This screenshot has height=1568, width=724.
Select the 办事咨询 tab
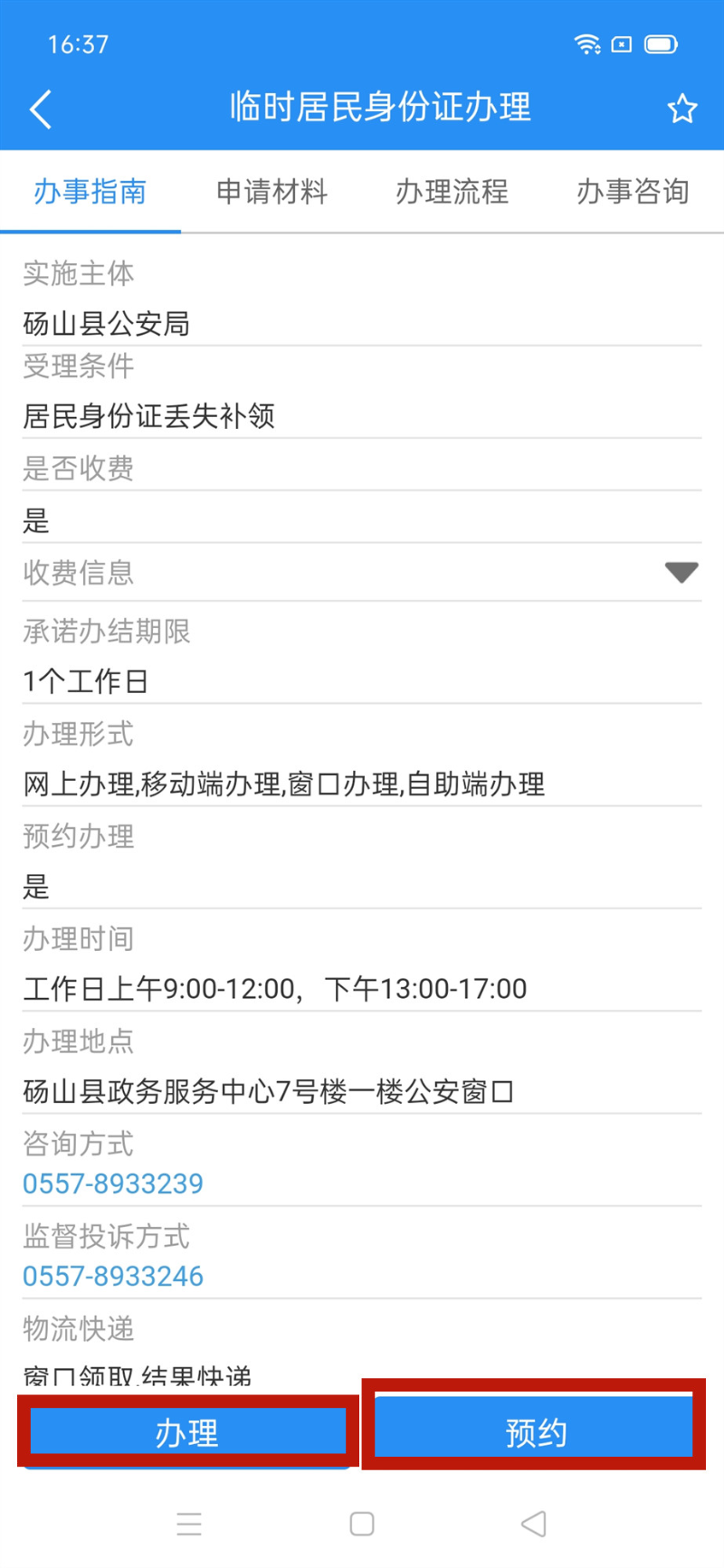tap(633, 192)
